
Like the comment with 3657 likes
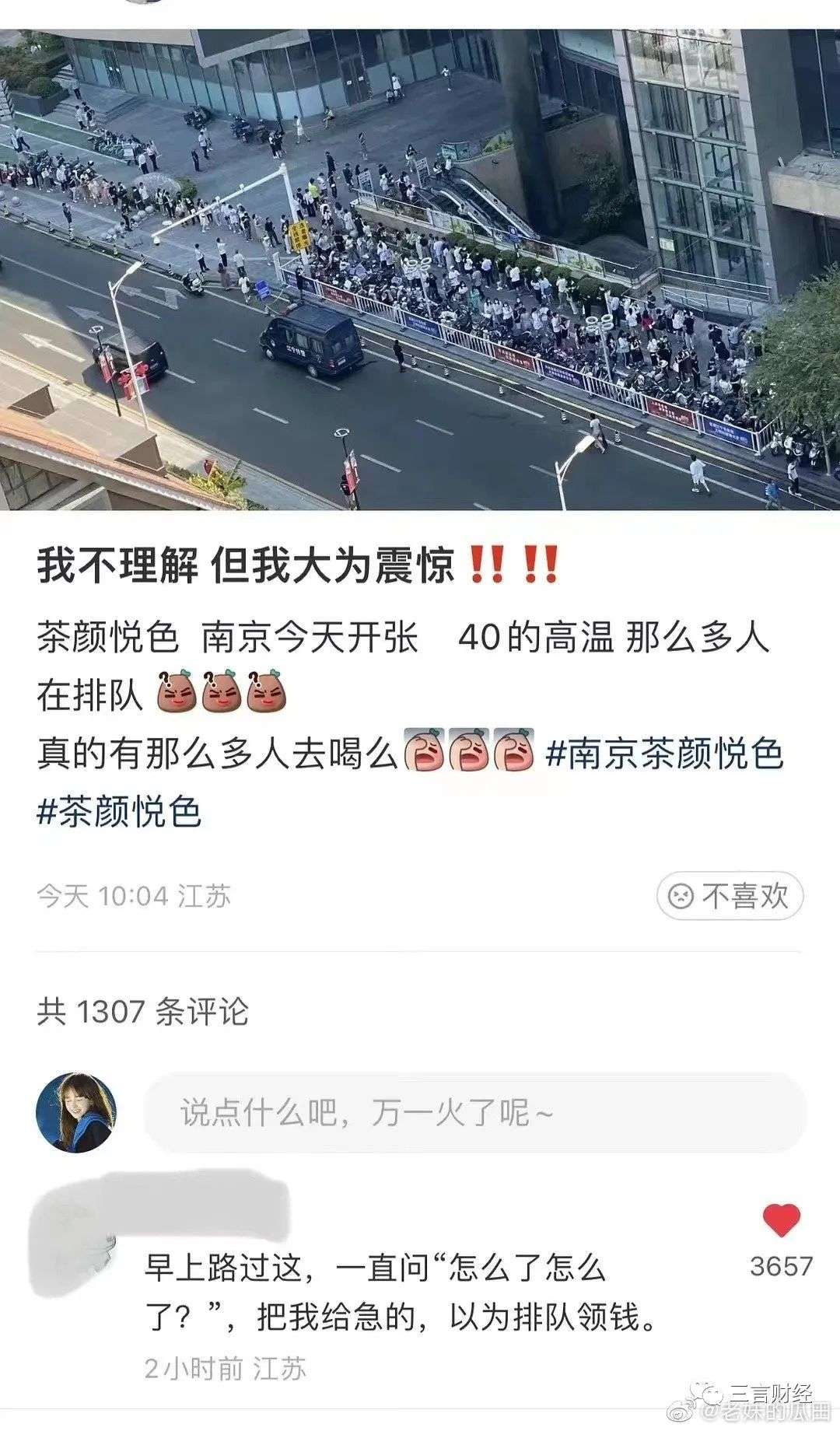[781, 1220]
